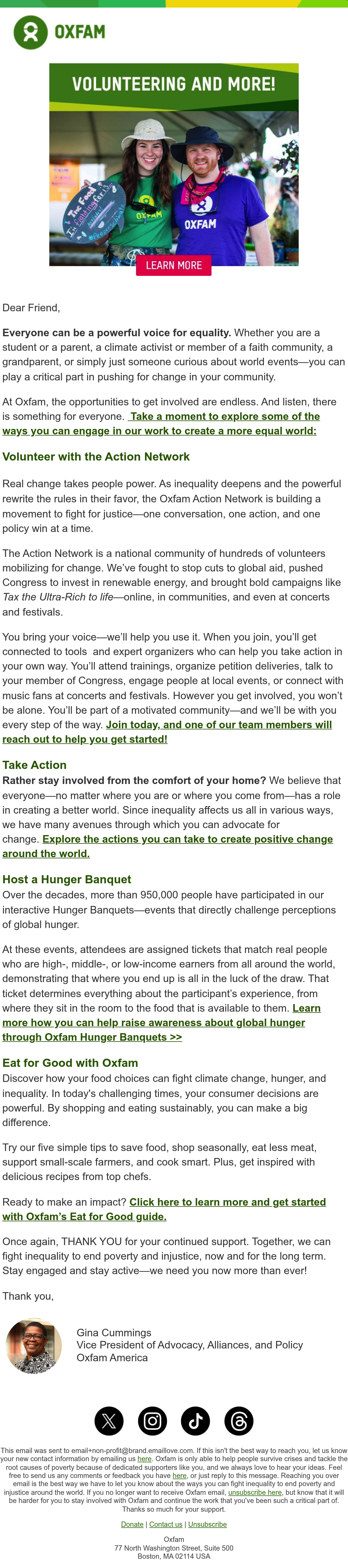Tap the 'Contact us' footer link
348x1568 pixels.
166,1524
